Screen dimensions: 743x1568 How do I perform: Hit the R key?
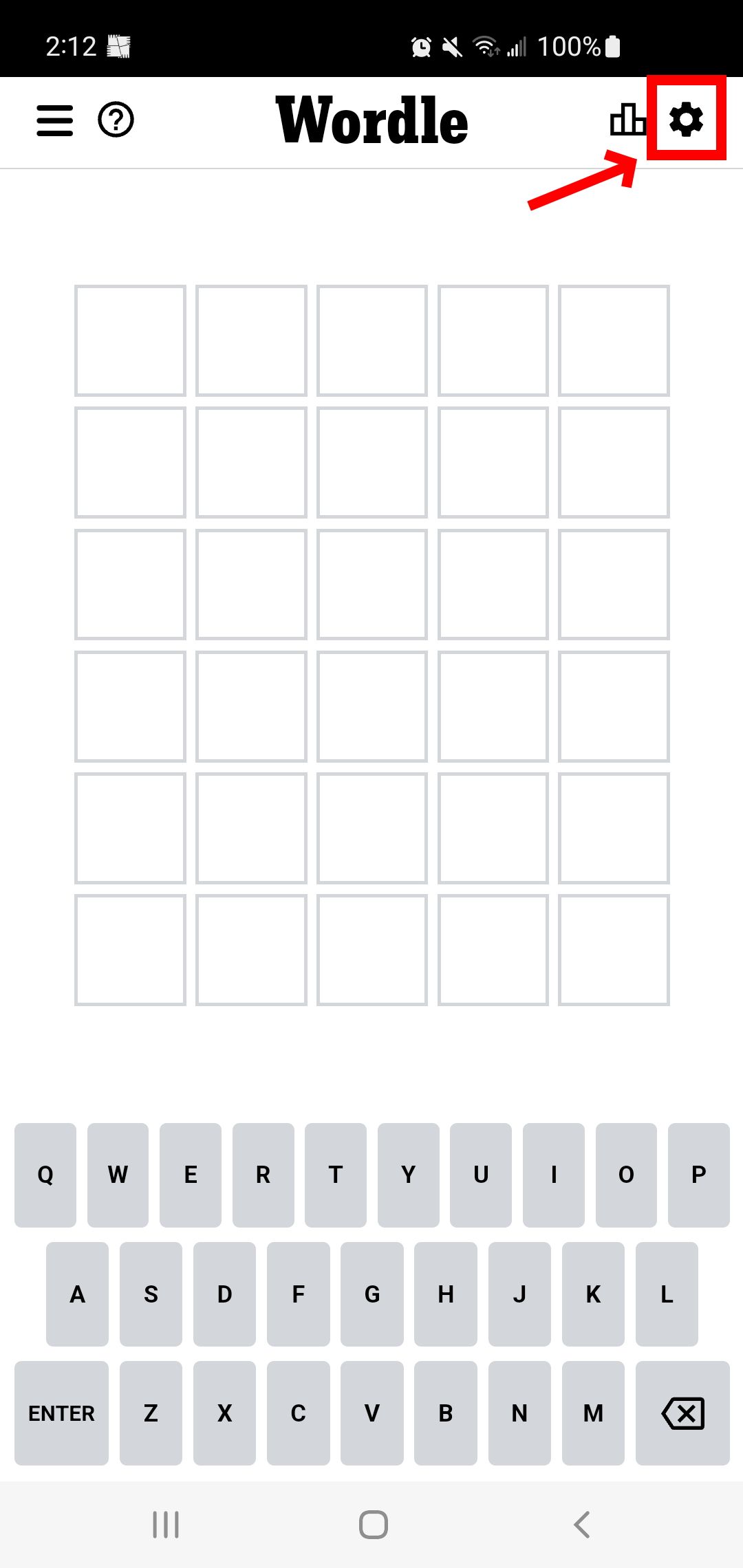[x=263, y=1175]
